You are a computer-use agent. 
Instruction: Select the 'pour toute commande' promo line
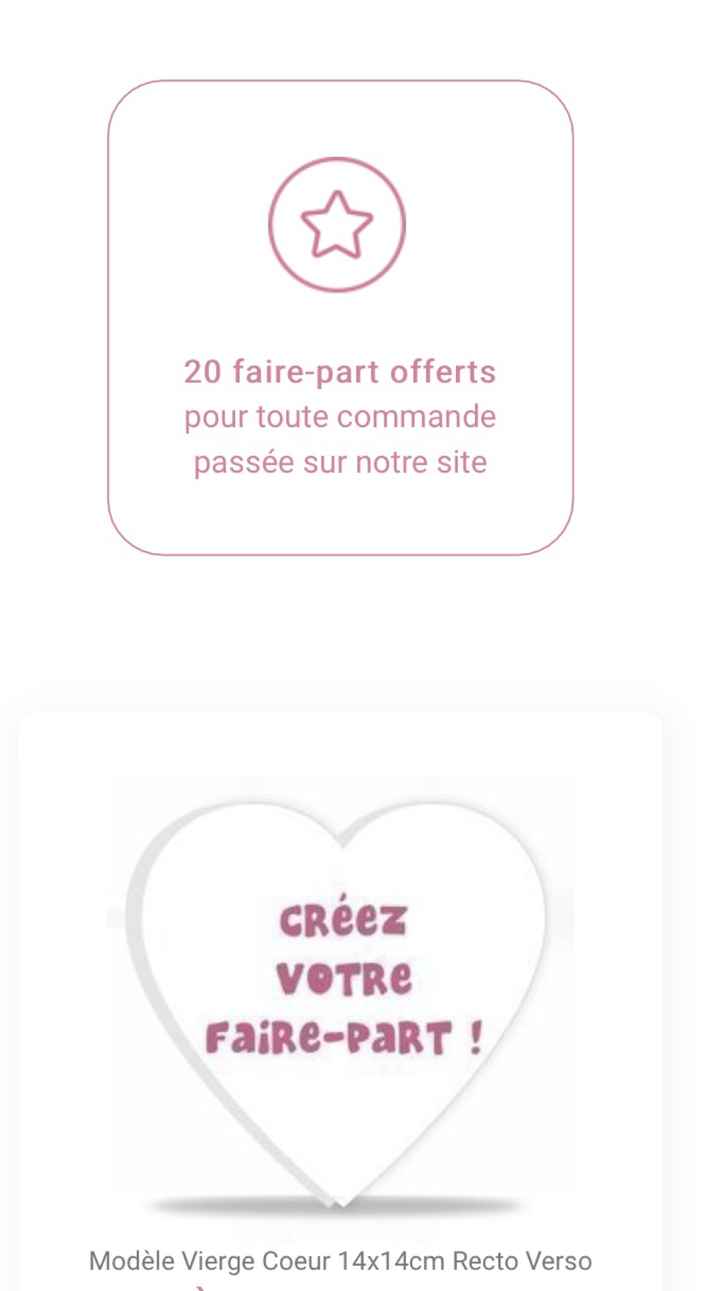[338, 416]
